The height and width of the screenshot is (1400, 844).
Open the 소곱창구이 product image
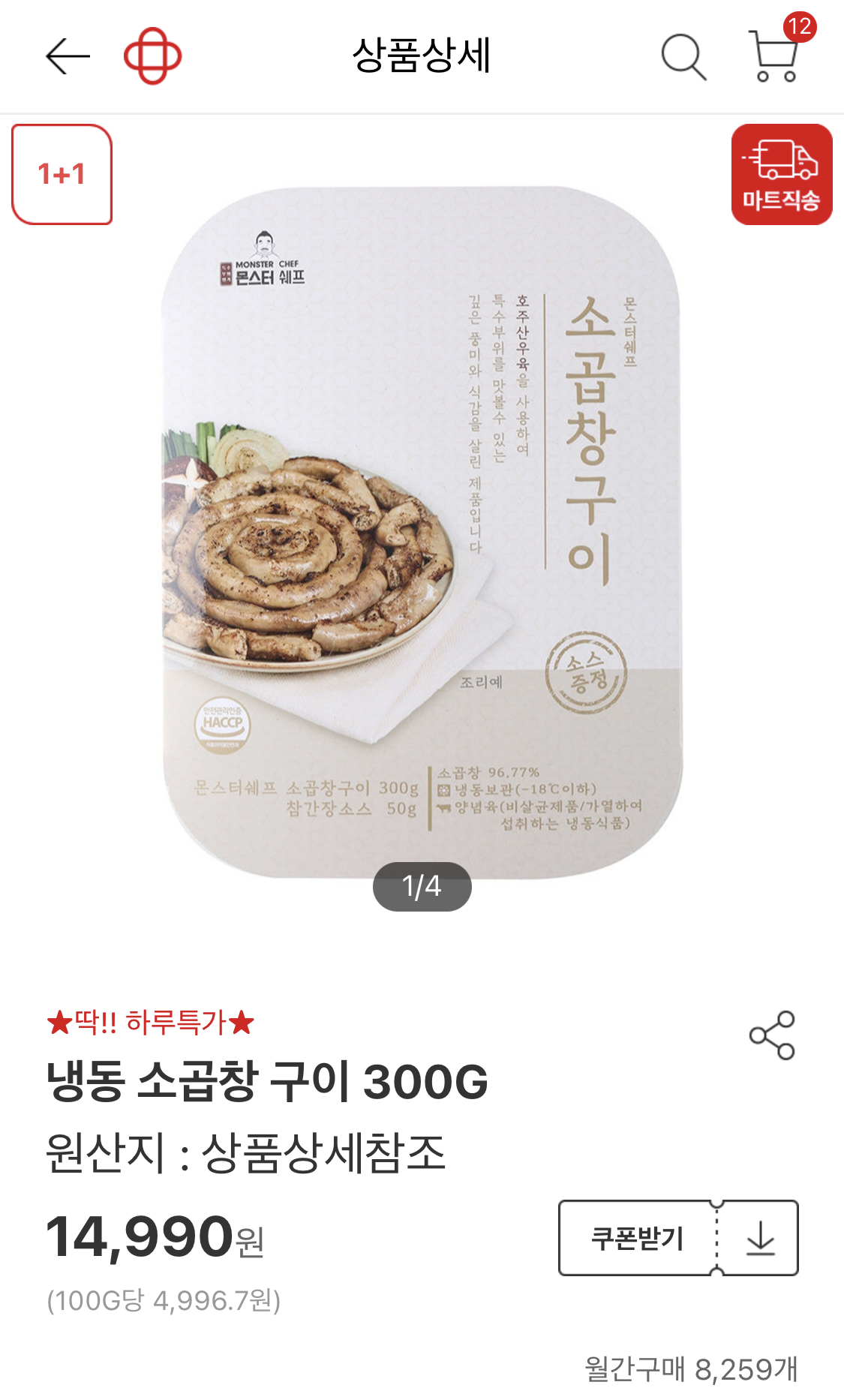tap(422, 531)
